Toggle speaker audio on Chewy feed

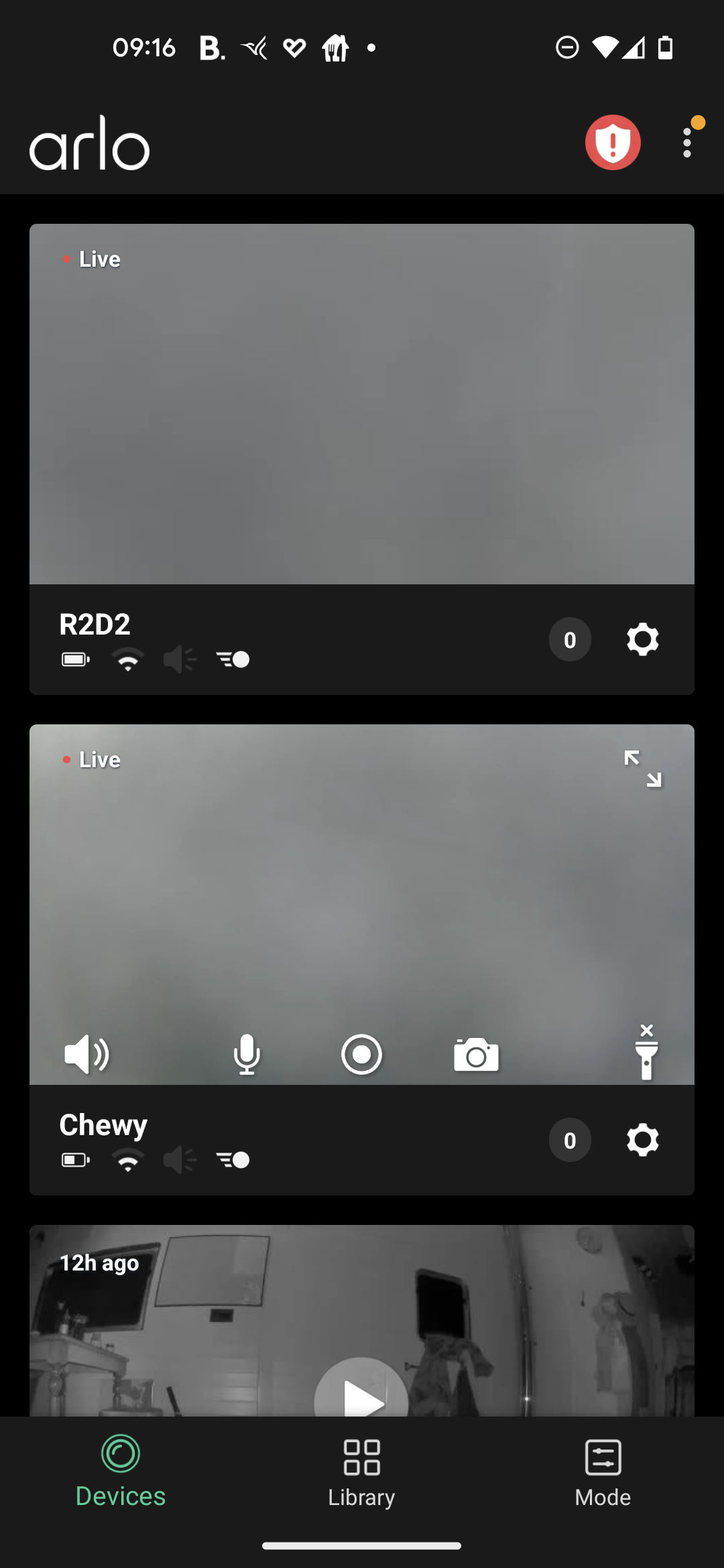[x=86, y=1054]
